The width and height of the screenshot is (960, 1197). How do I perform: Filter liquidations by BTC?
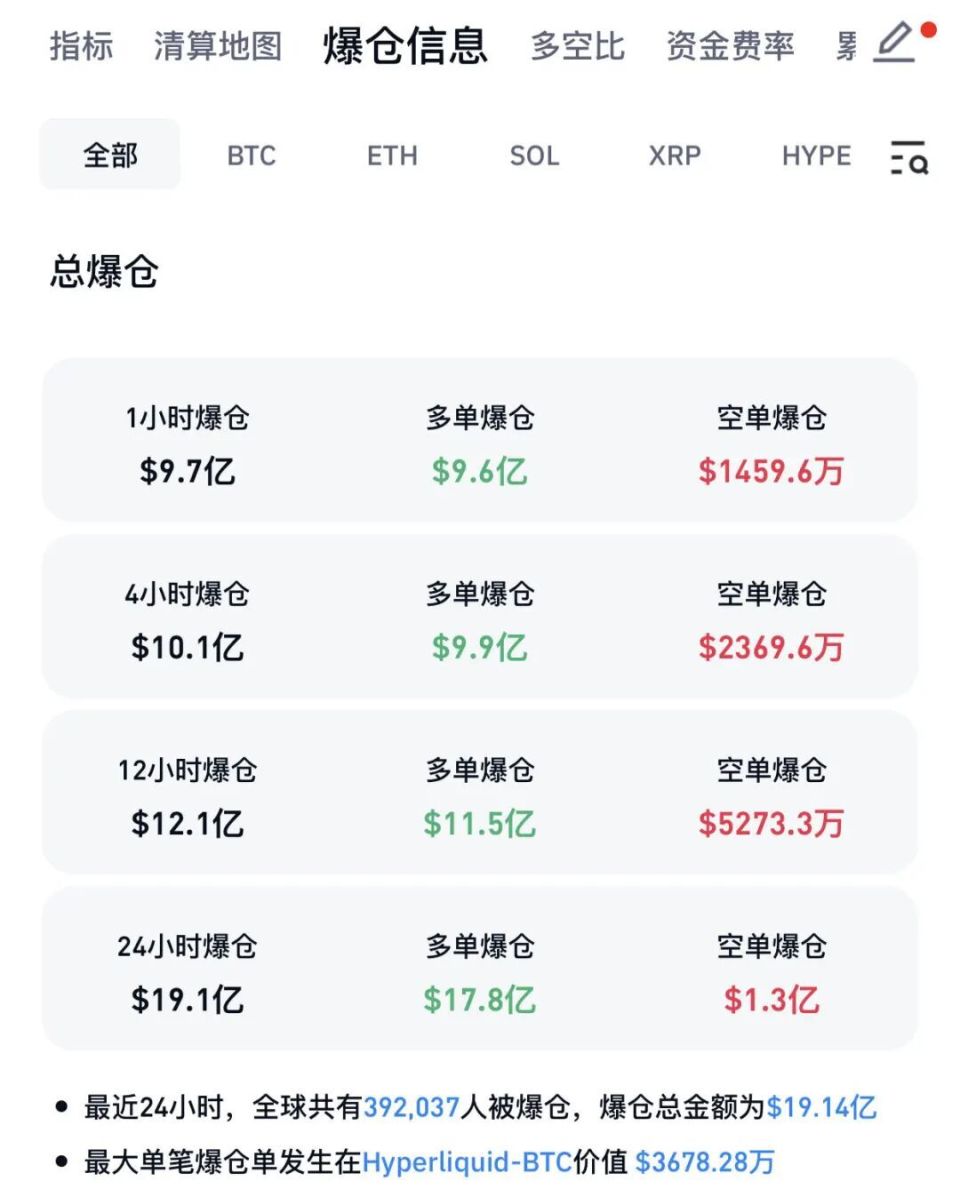coord(251,156)
